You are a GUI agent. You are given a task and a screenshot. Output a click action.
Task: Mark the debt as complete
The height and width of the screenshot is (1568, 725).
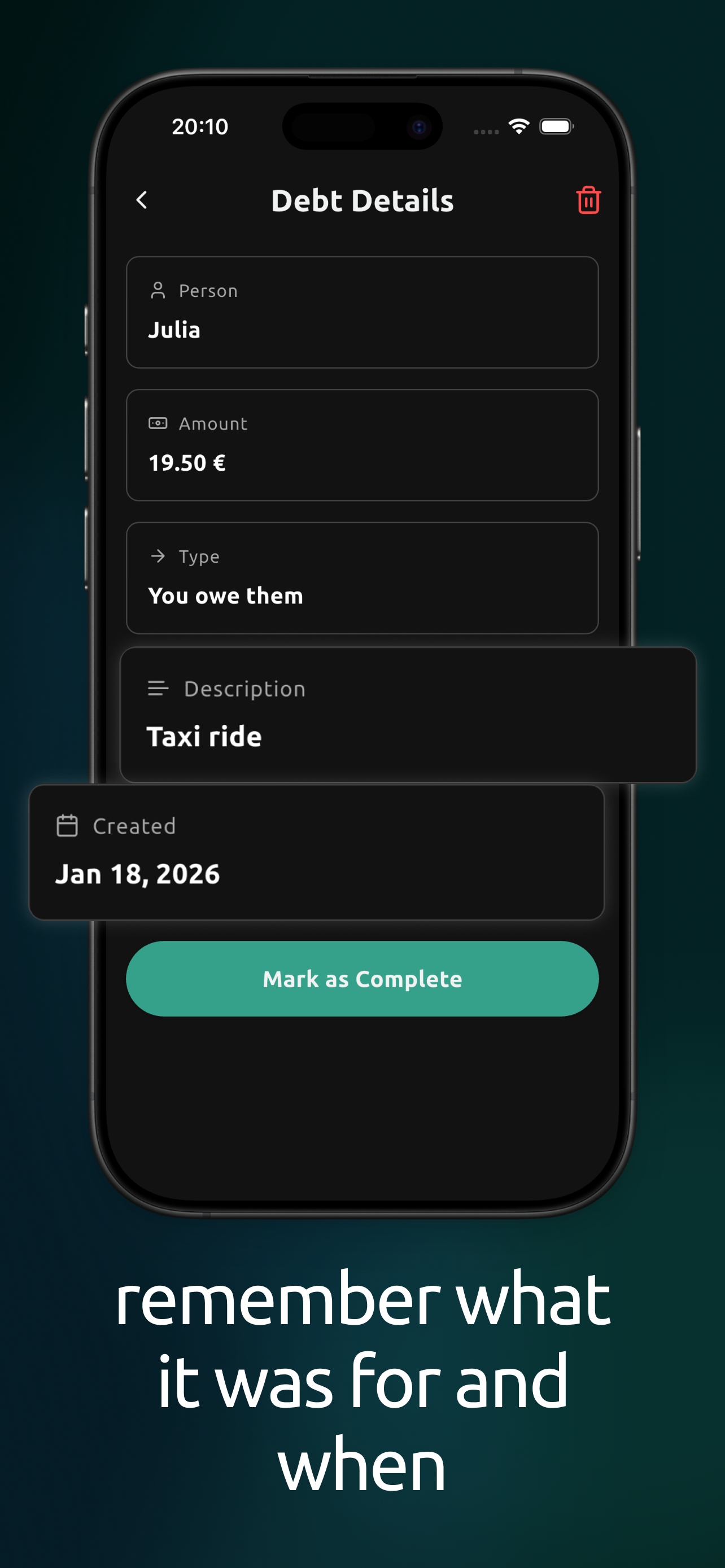pyautogui.click(x=361, y=979)
